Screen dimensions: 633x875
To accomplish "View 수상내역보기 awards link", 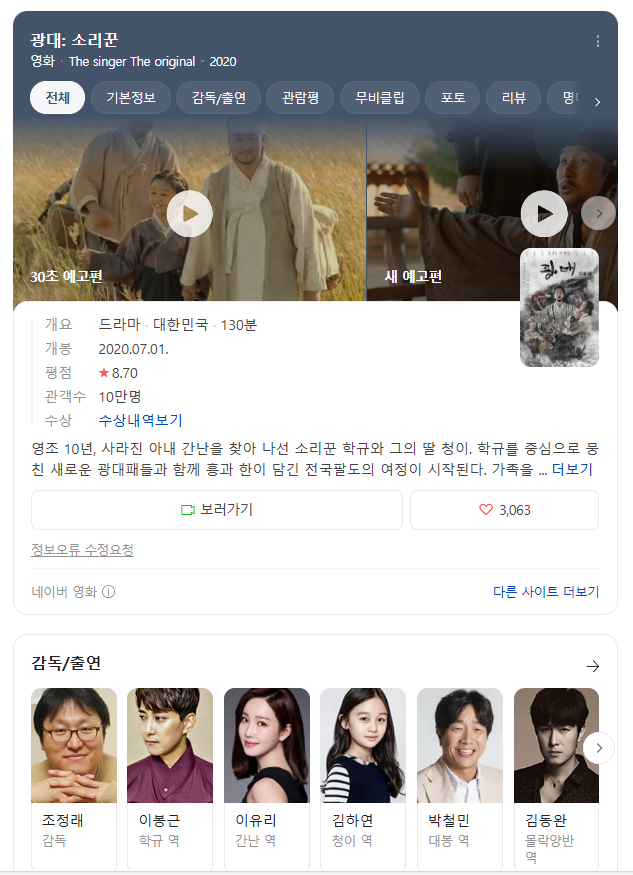I will coord(141,420).
